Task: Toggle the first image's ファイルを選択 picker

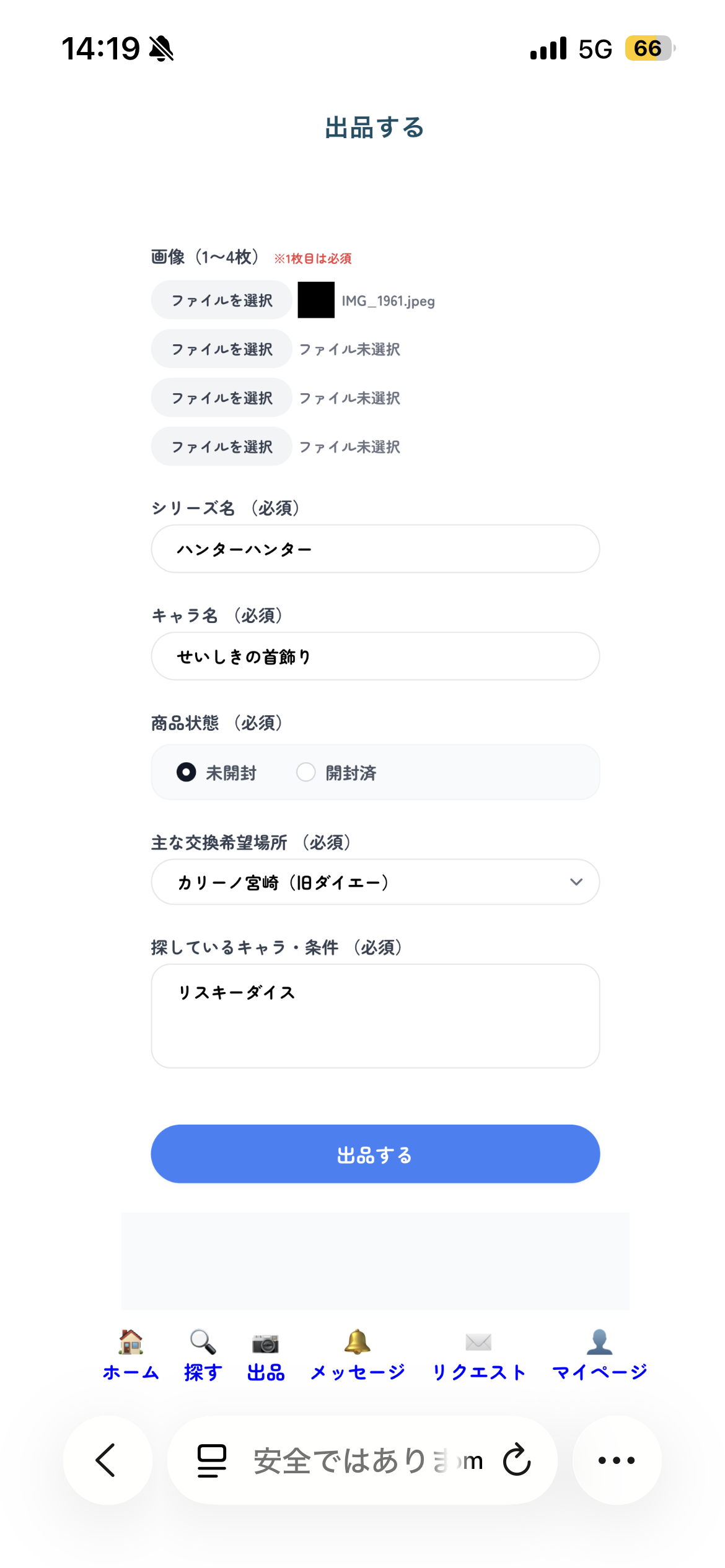Action: pos(221,300)
